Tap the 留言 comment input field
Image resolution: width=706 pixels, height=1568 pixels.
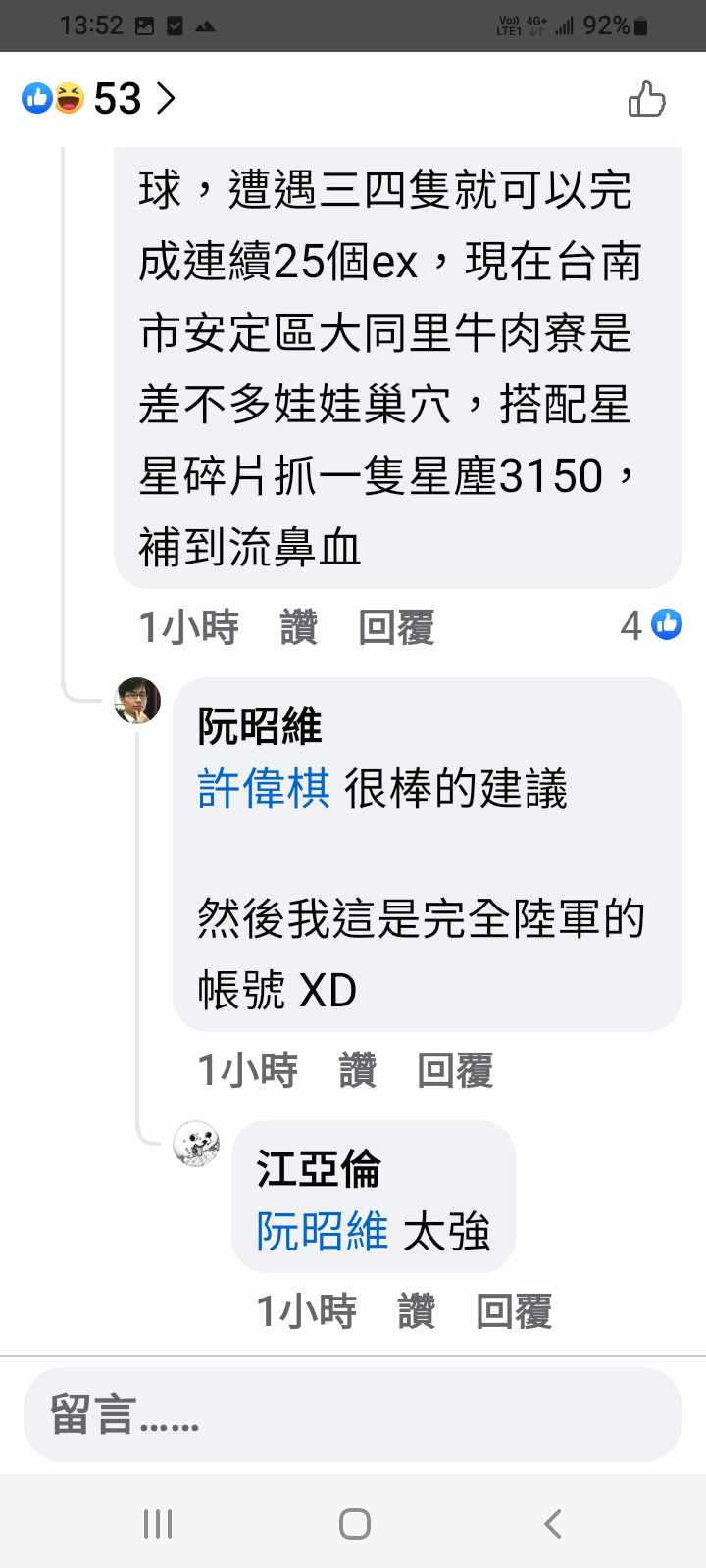[353, 1414]
